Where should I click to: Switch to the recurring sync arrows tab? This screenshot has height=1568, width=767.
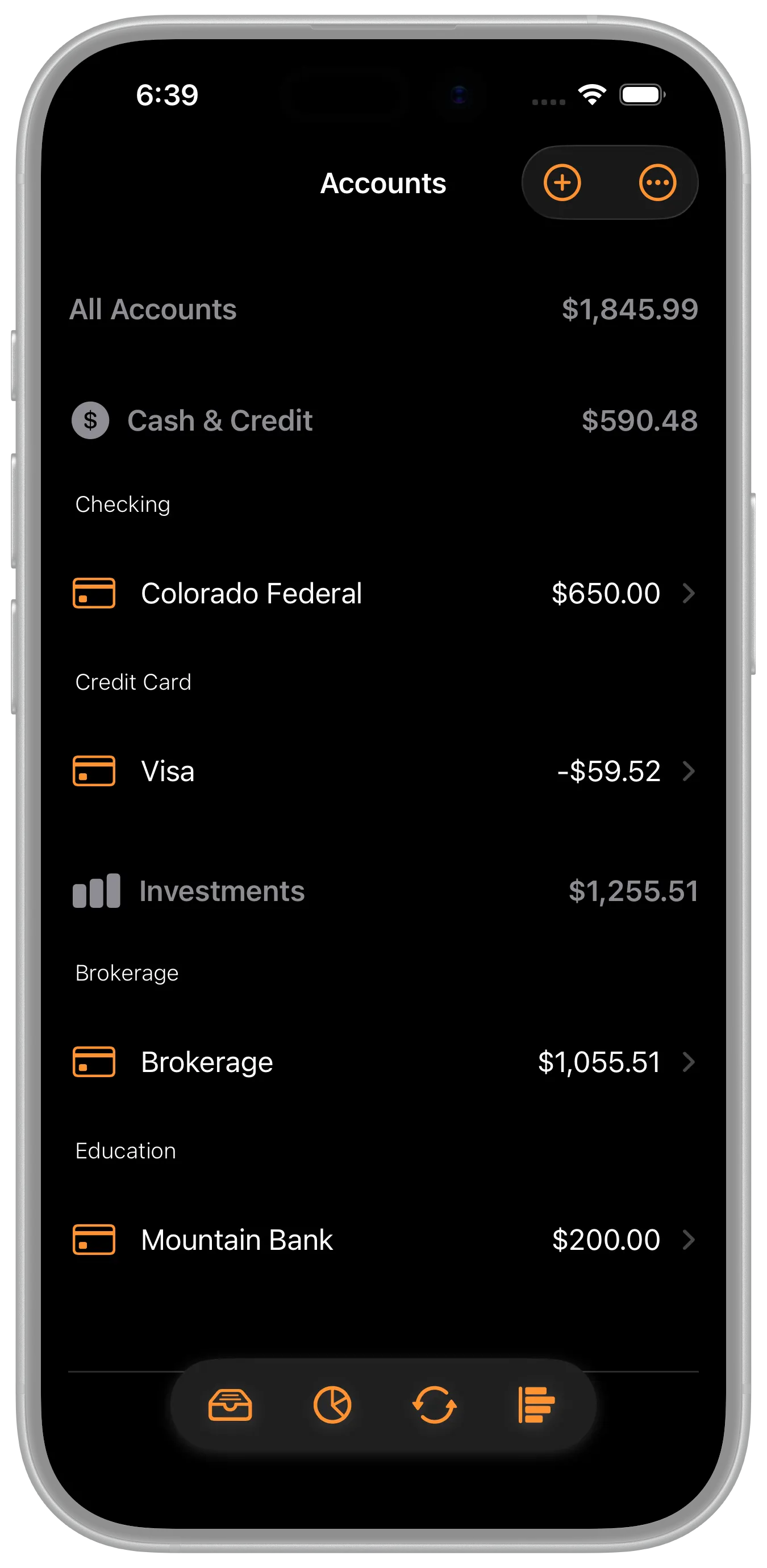tap(434, 1405)
